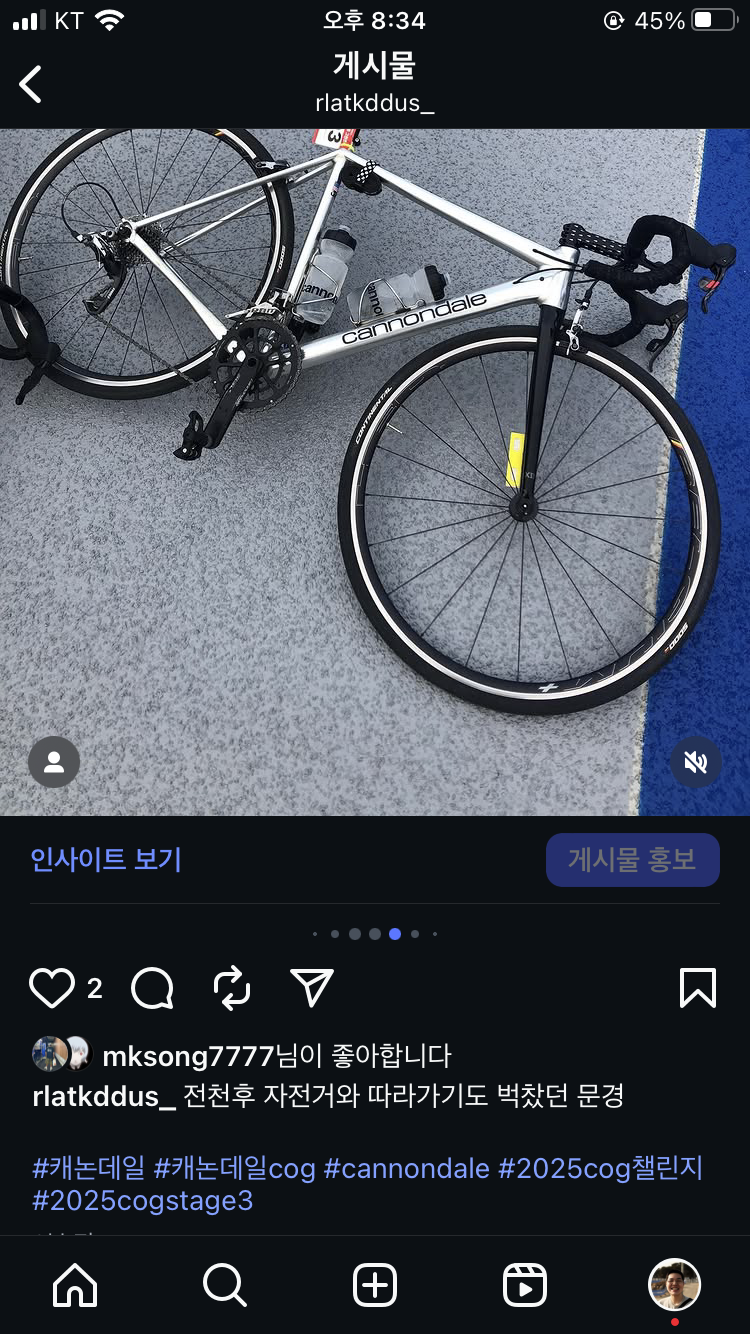This screenshot has height=1334, width=750.
Task: View the #2025cog챌린지 hashtag
Action: click(x=601, y=1167)
